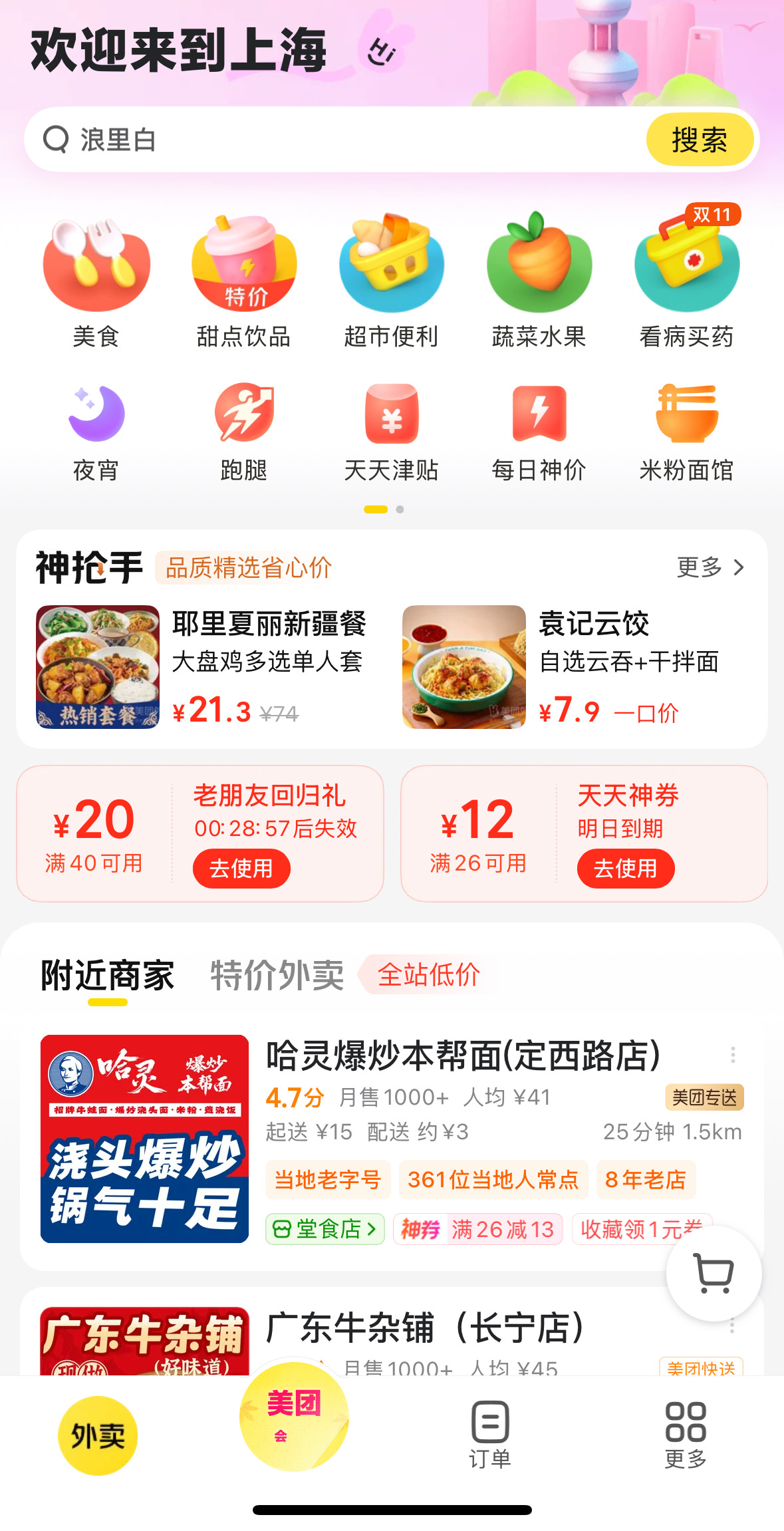Open the floating shopping cart
Image resolution: width=784 pixels, height=1531 pixels.
[x=714, y=1274]
